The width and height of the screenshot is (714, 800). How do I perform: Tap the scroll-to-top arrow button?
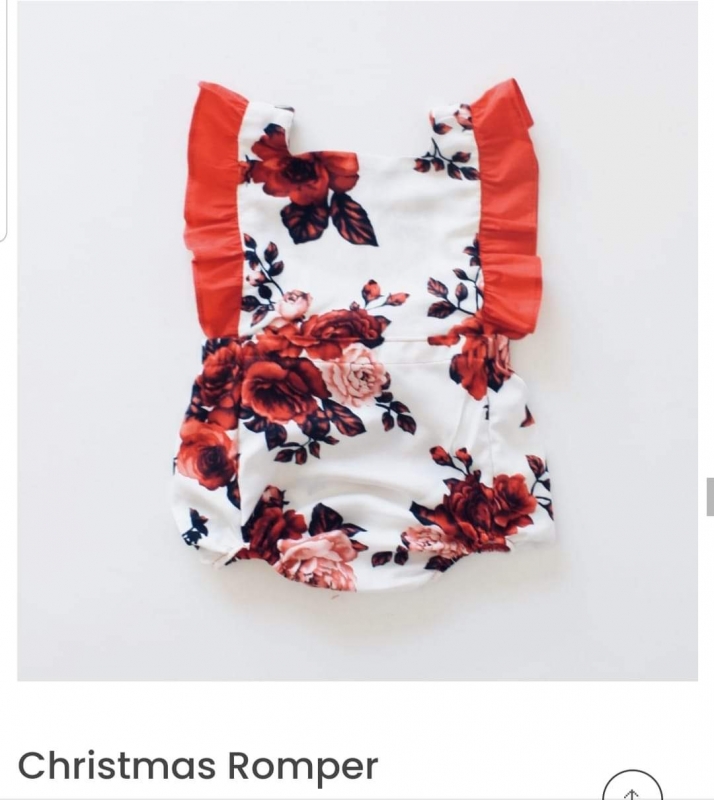pyautogui.click(x=632, y=789)
